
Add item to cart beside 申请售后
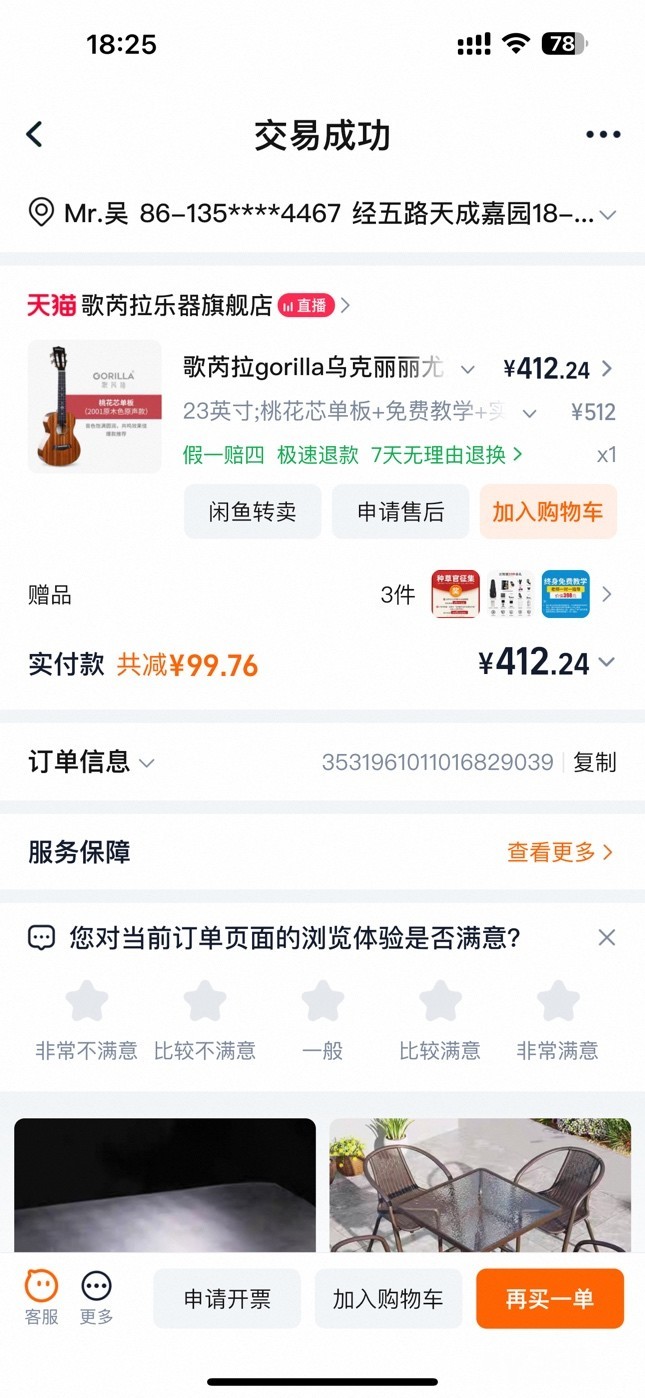pos(548,512)
